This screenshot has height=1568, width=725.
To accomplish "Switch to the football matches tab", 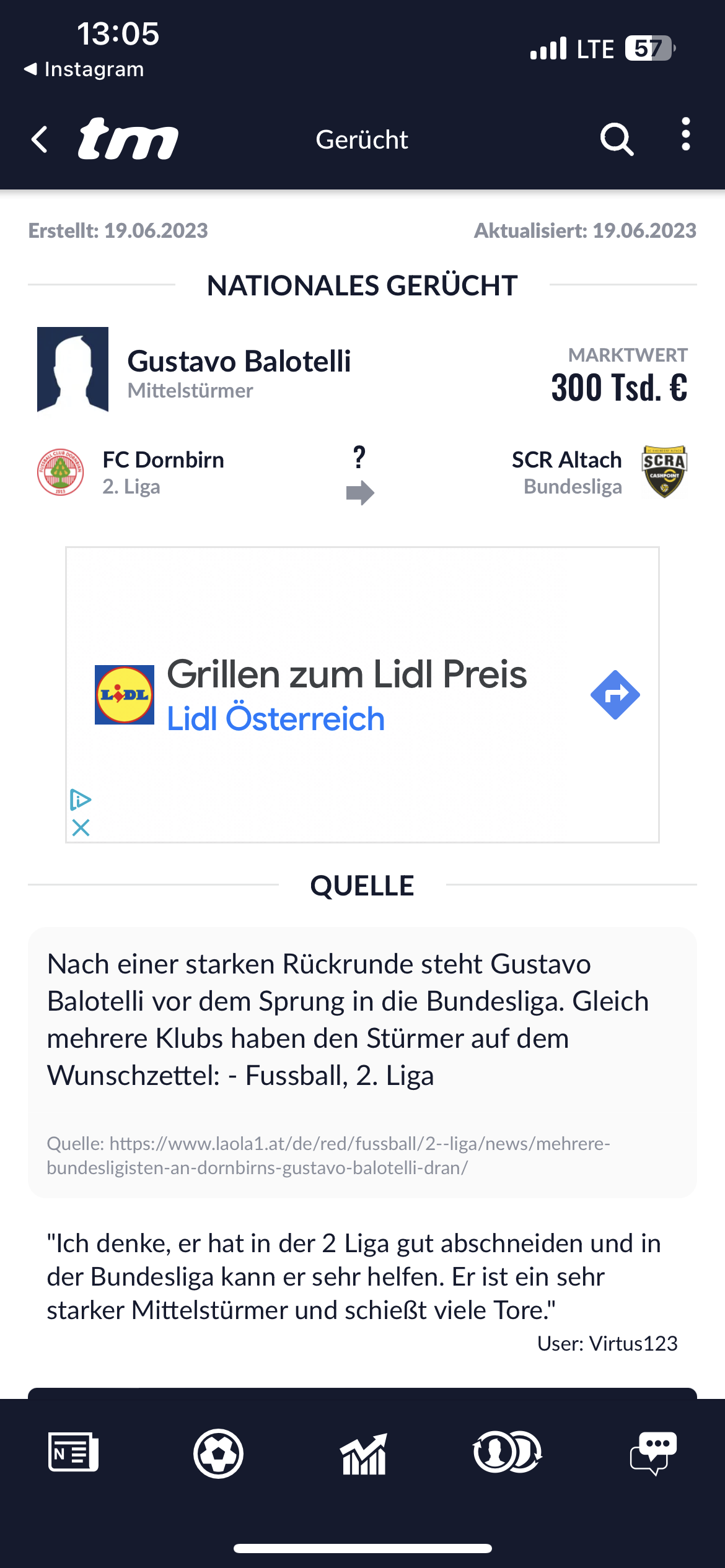I will click(x=218, y=1453).
